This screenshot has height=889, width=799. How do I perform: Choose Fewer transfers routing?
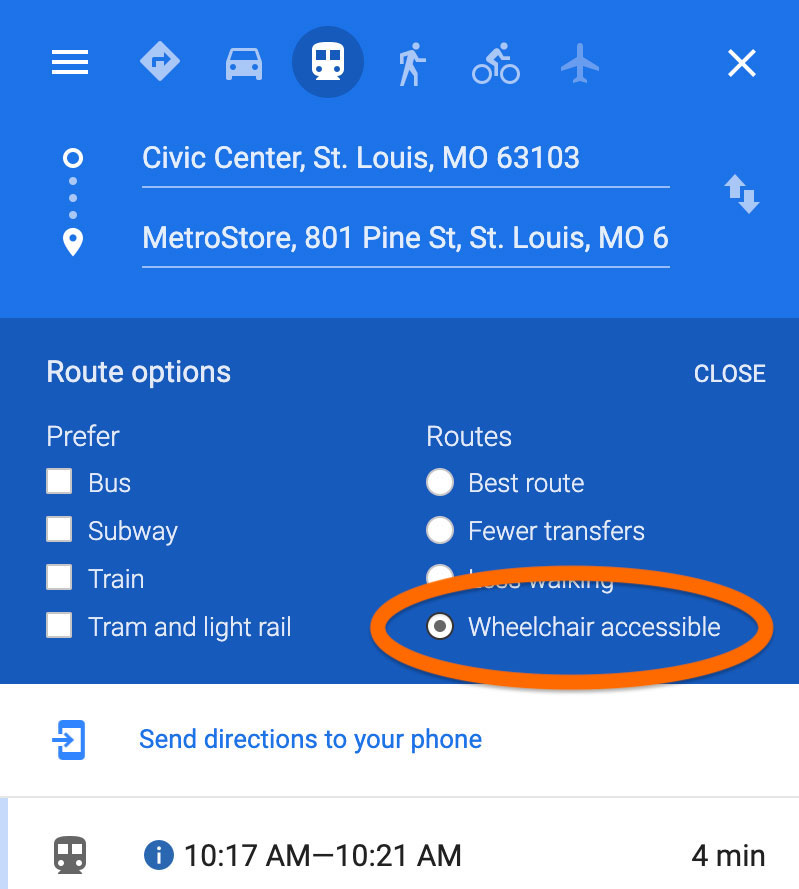click(440, 530)
